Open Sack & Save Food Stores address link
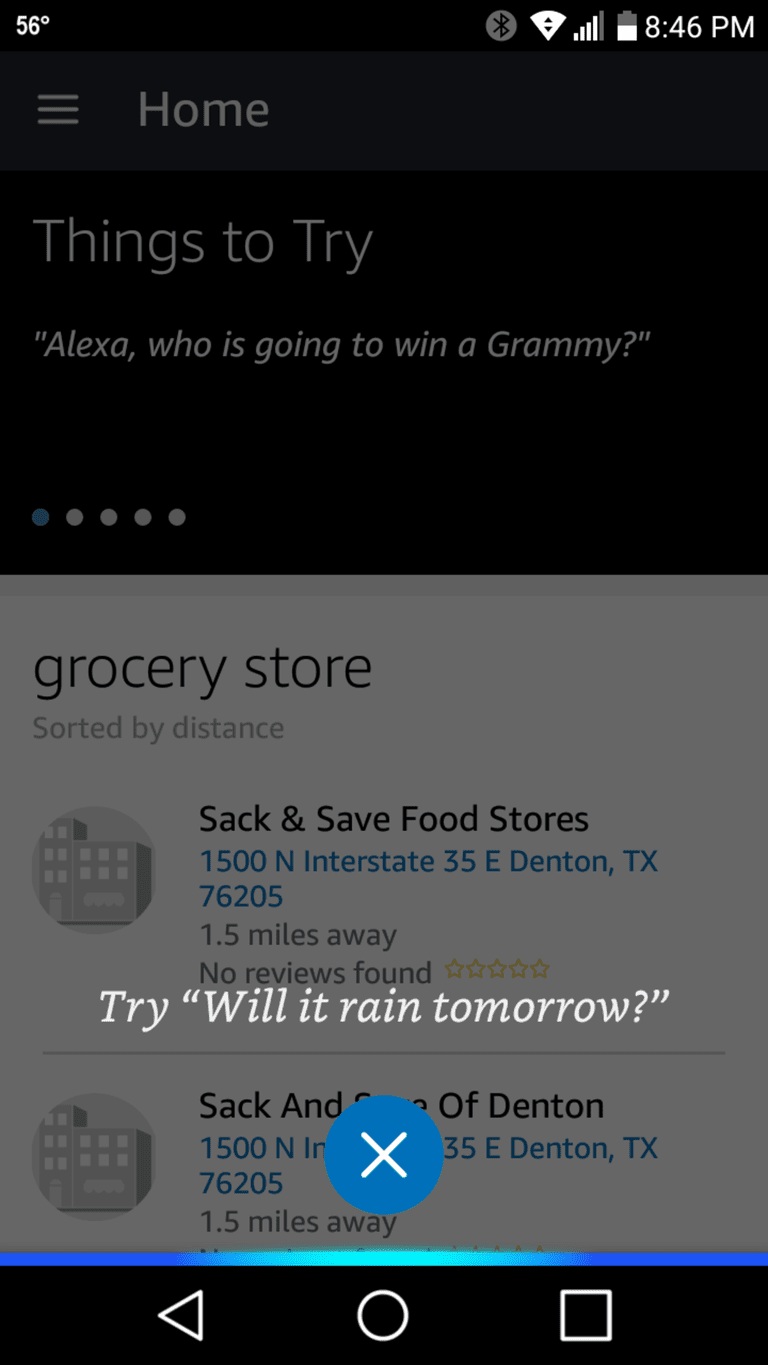Image resolution: width=768 pixels, height=1365 pixels. [x=428, y=878]
